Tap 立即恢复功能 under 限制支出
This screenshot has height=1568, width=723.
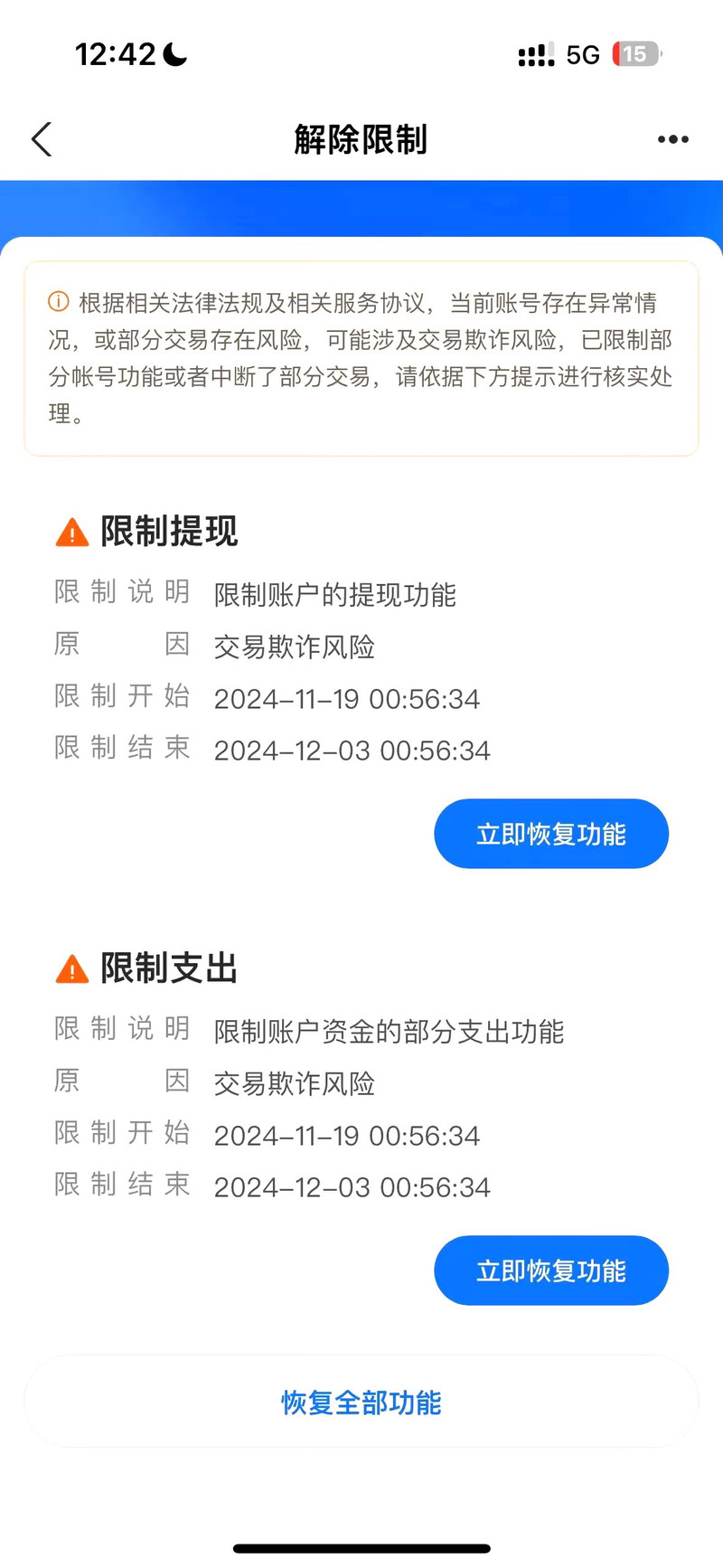[x=550, y=1270]
